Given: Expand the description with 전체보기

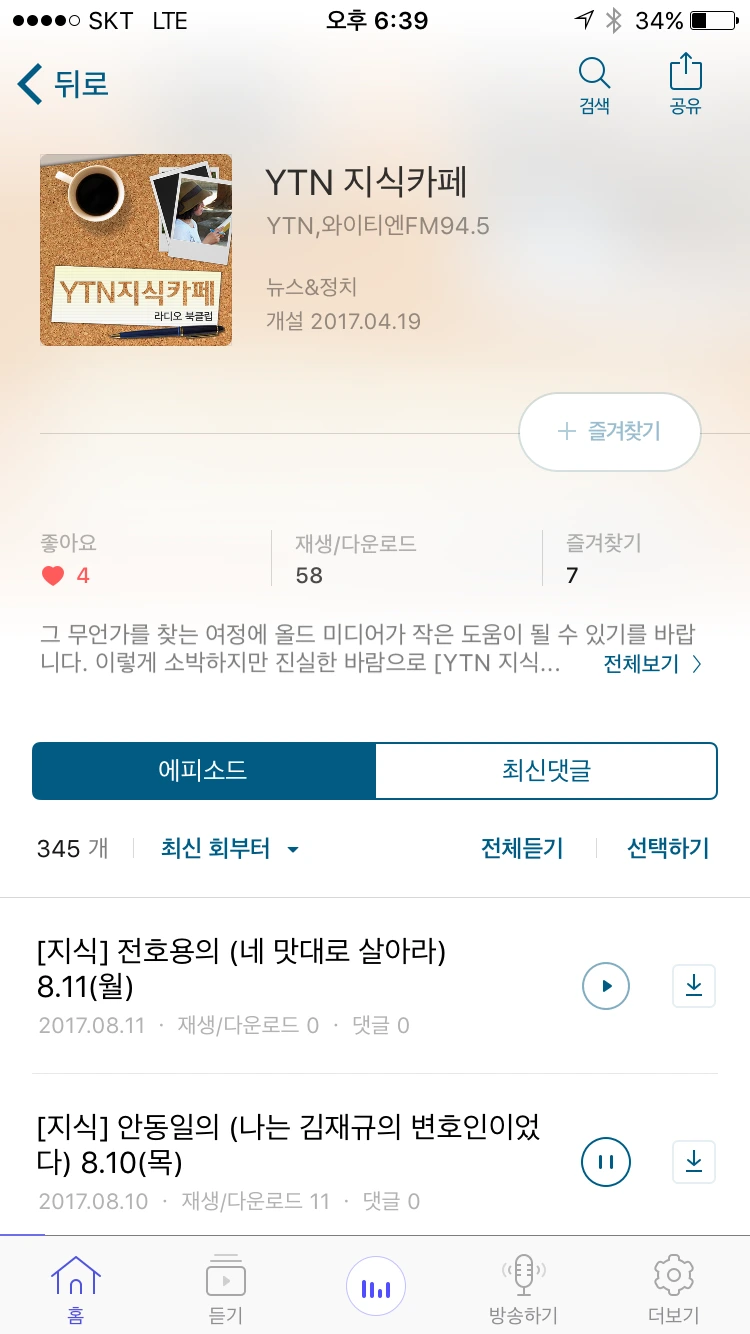Looking at the screenshot, I should 652,664.
